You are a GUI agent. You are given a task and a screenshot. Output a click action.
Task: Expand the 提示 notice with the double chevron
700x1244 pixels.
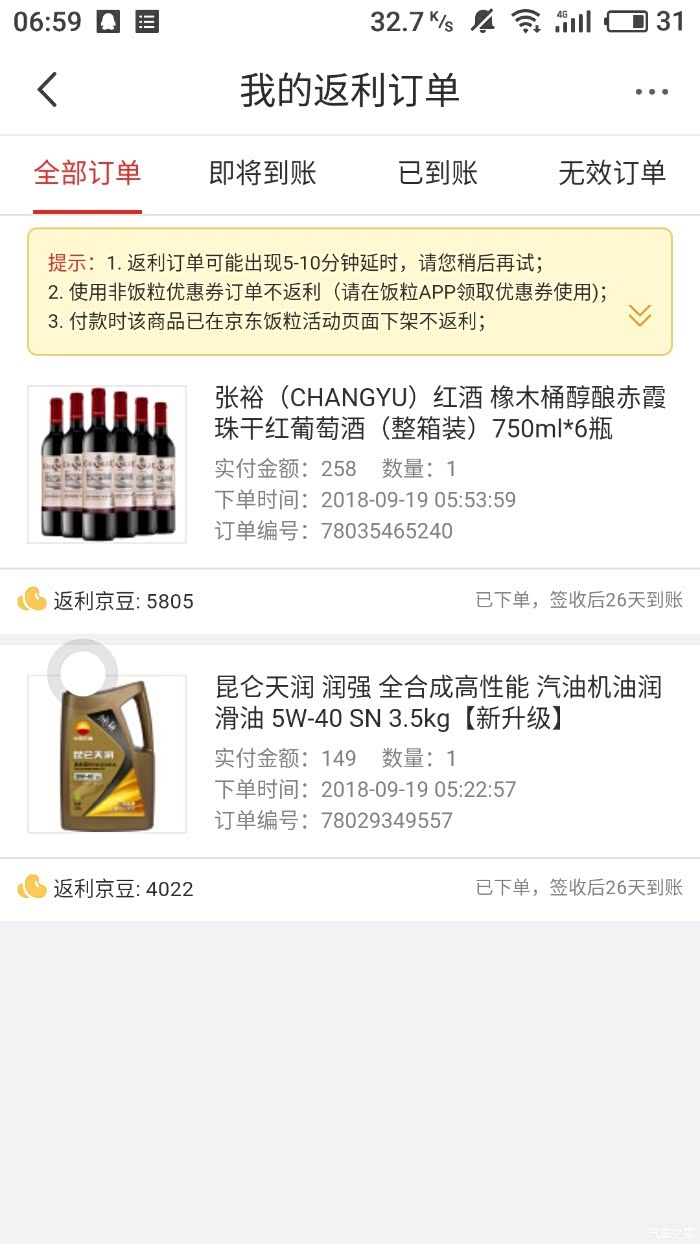[x=639, y=316]
